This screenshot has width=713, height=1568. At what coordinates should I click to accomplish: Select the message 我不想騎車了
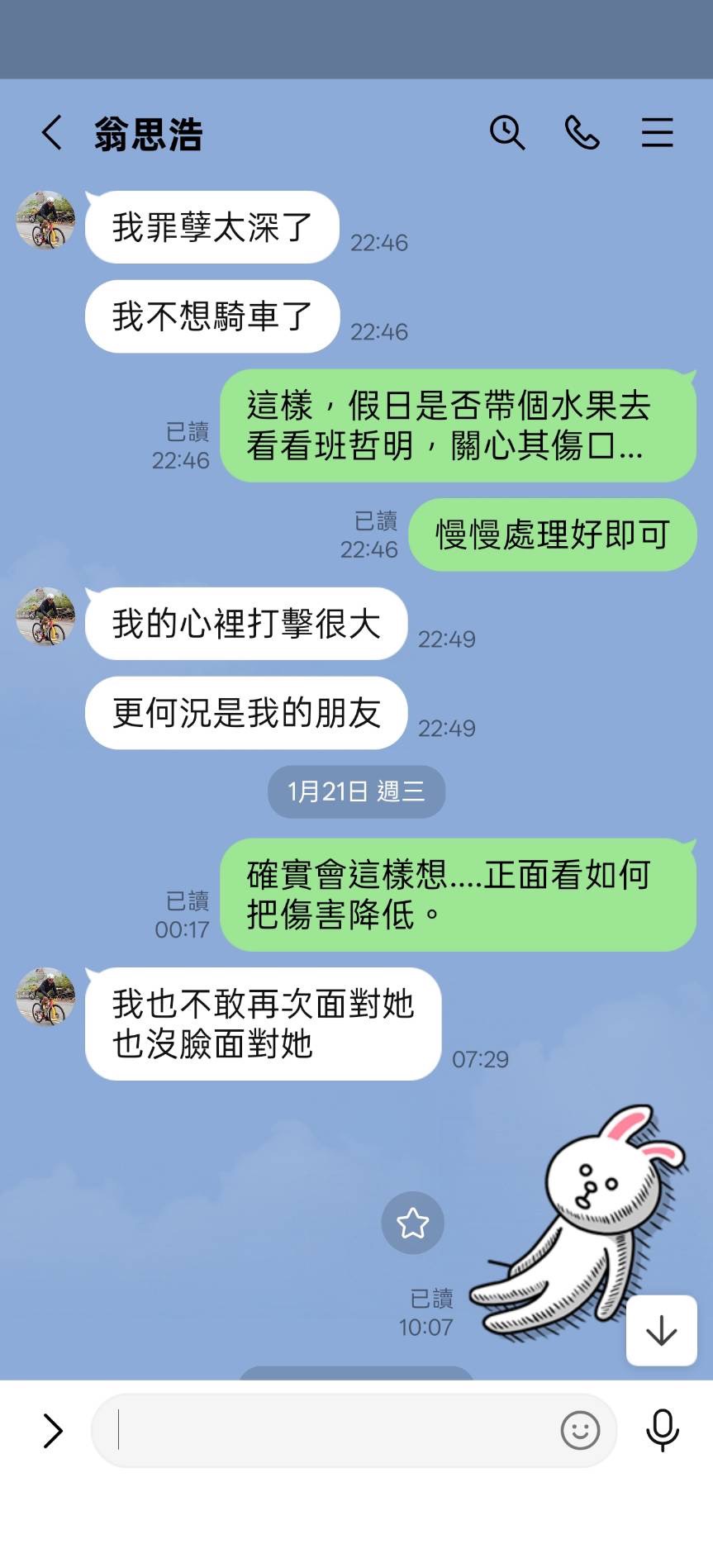212,316
